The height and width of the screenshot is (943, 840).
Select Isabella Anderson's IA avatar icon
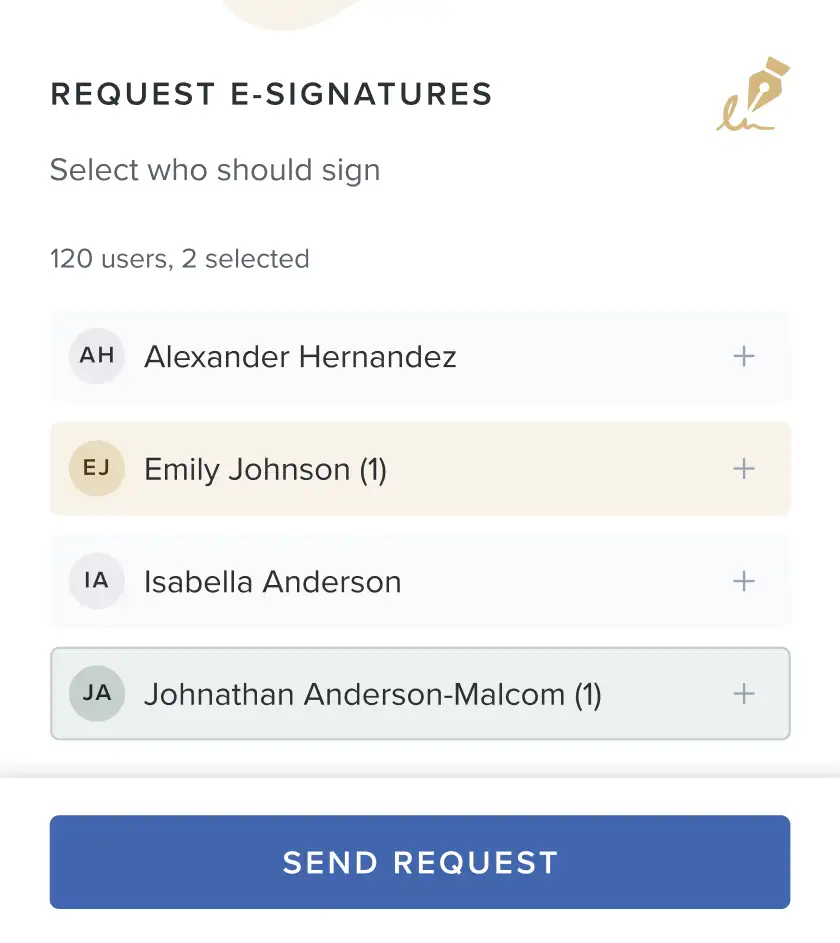95,581
